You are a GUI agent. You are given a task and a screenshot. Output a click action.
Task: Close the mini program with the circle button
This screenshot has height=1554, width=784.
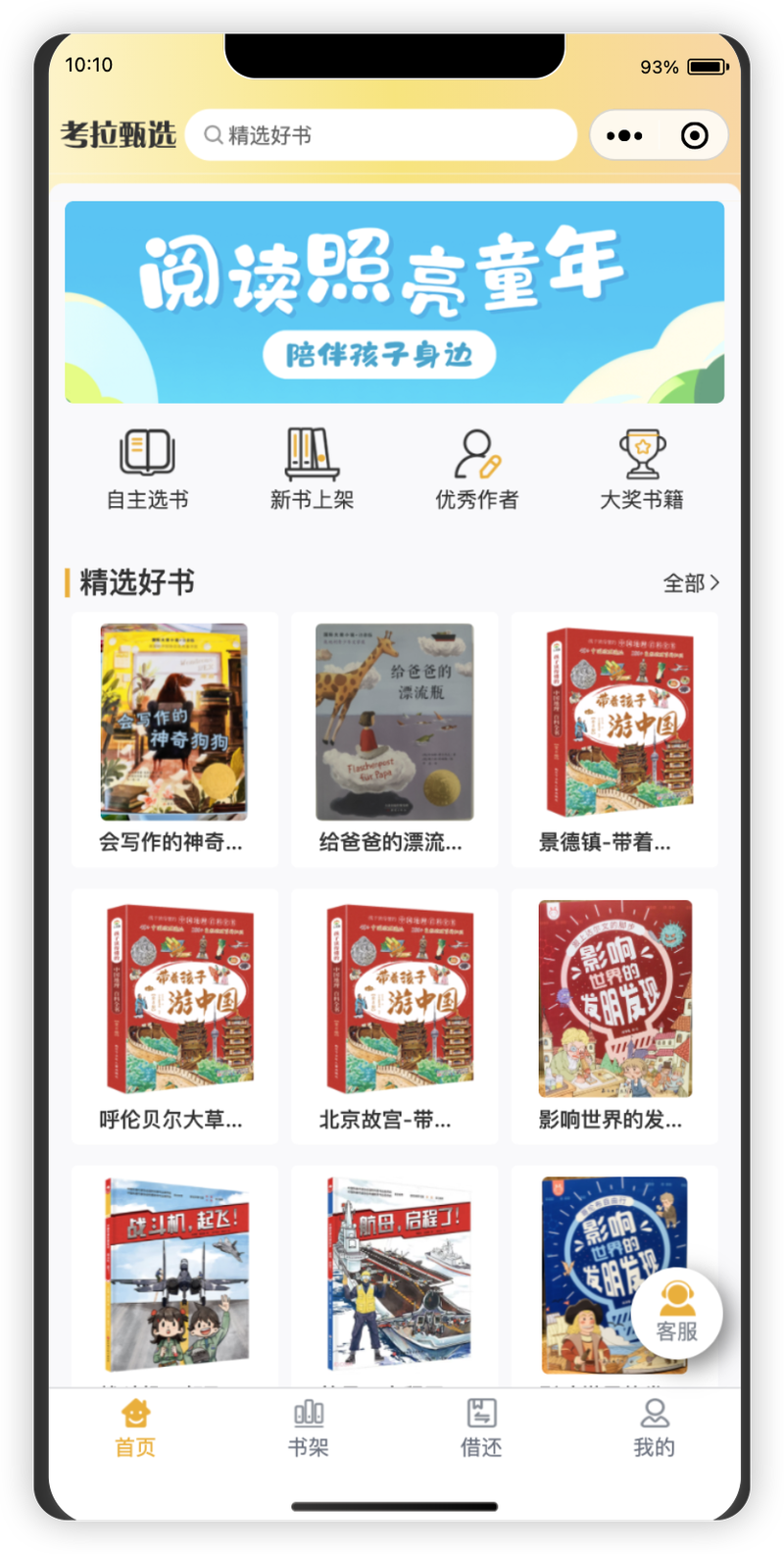694,135
